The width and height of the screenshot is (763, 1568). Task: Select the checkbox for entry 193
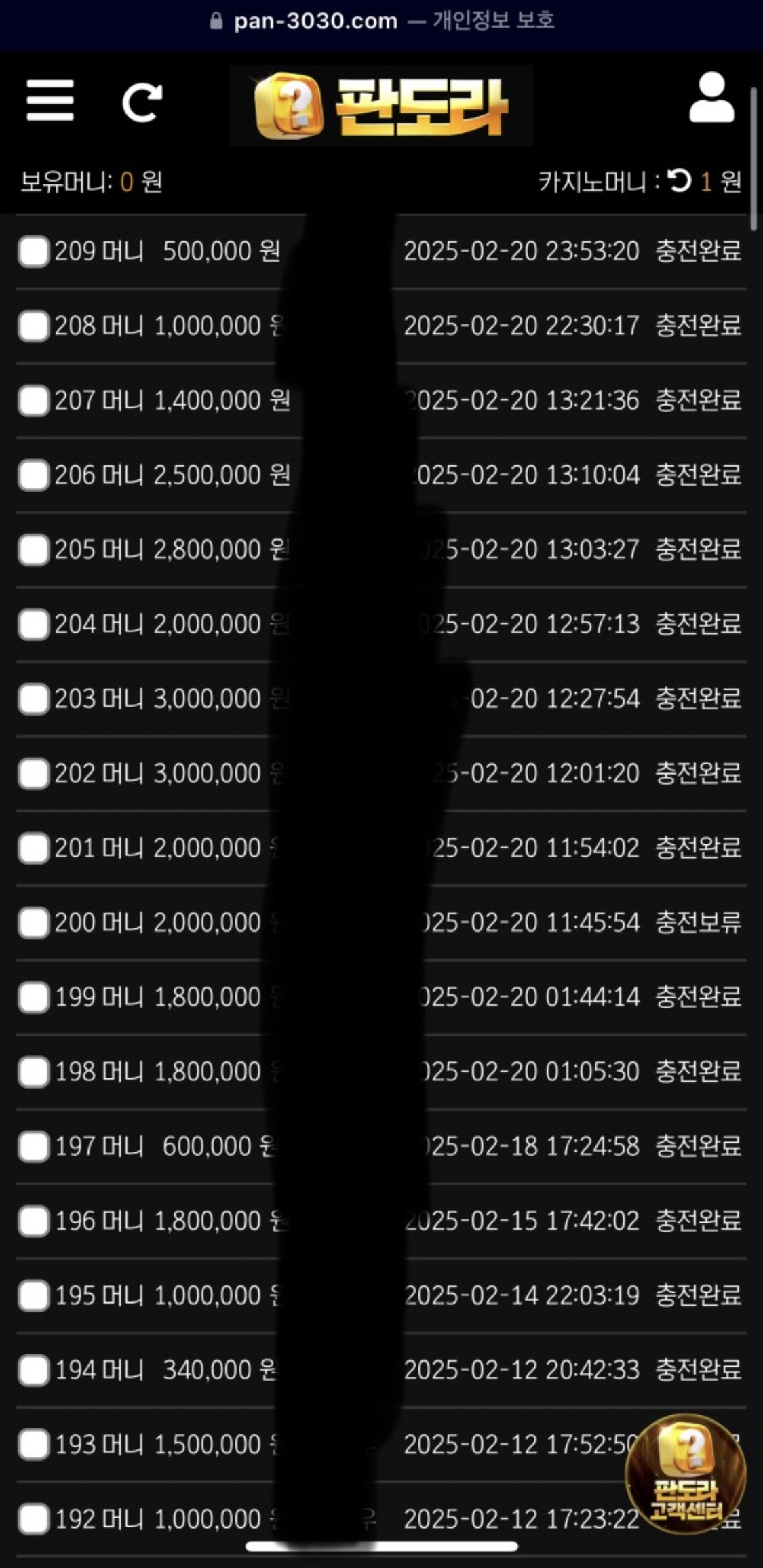(x=33, y=1445)
